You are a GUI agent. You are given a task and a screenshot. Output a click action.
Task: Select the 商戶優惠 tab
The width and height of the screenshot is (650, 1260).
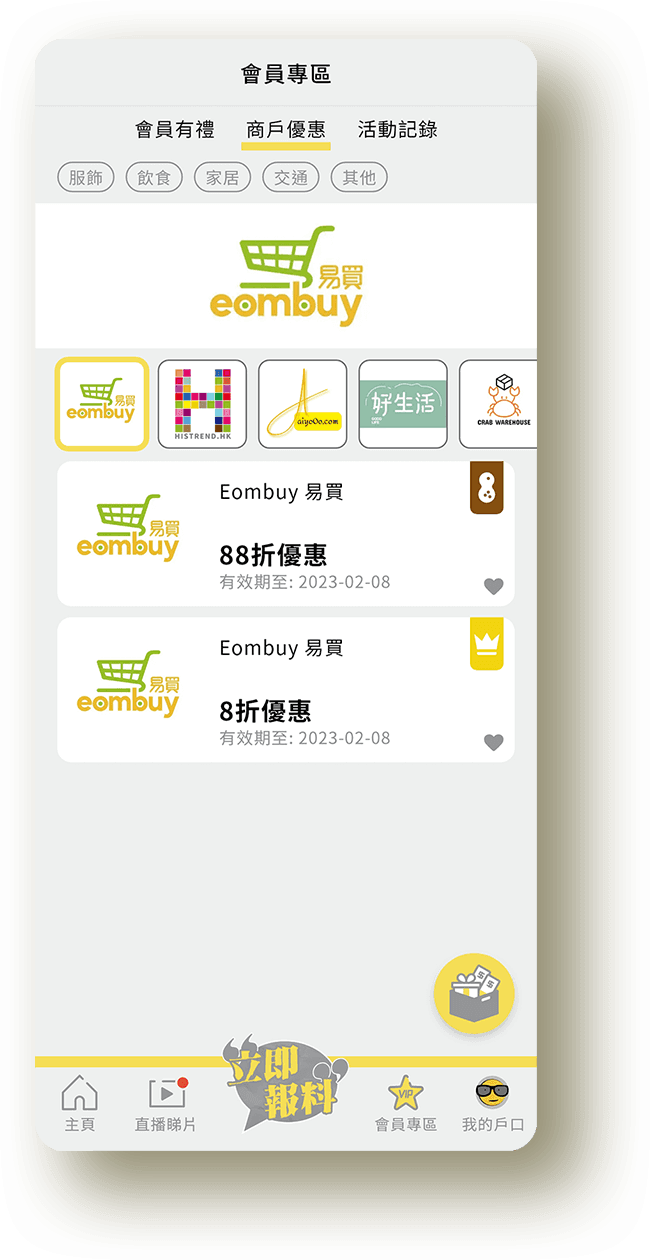click(286, 130)
